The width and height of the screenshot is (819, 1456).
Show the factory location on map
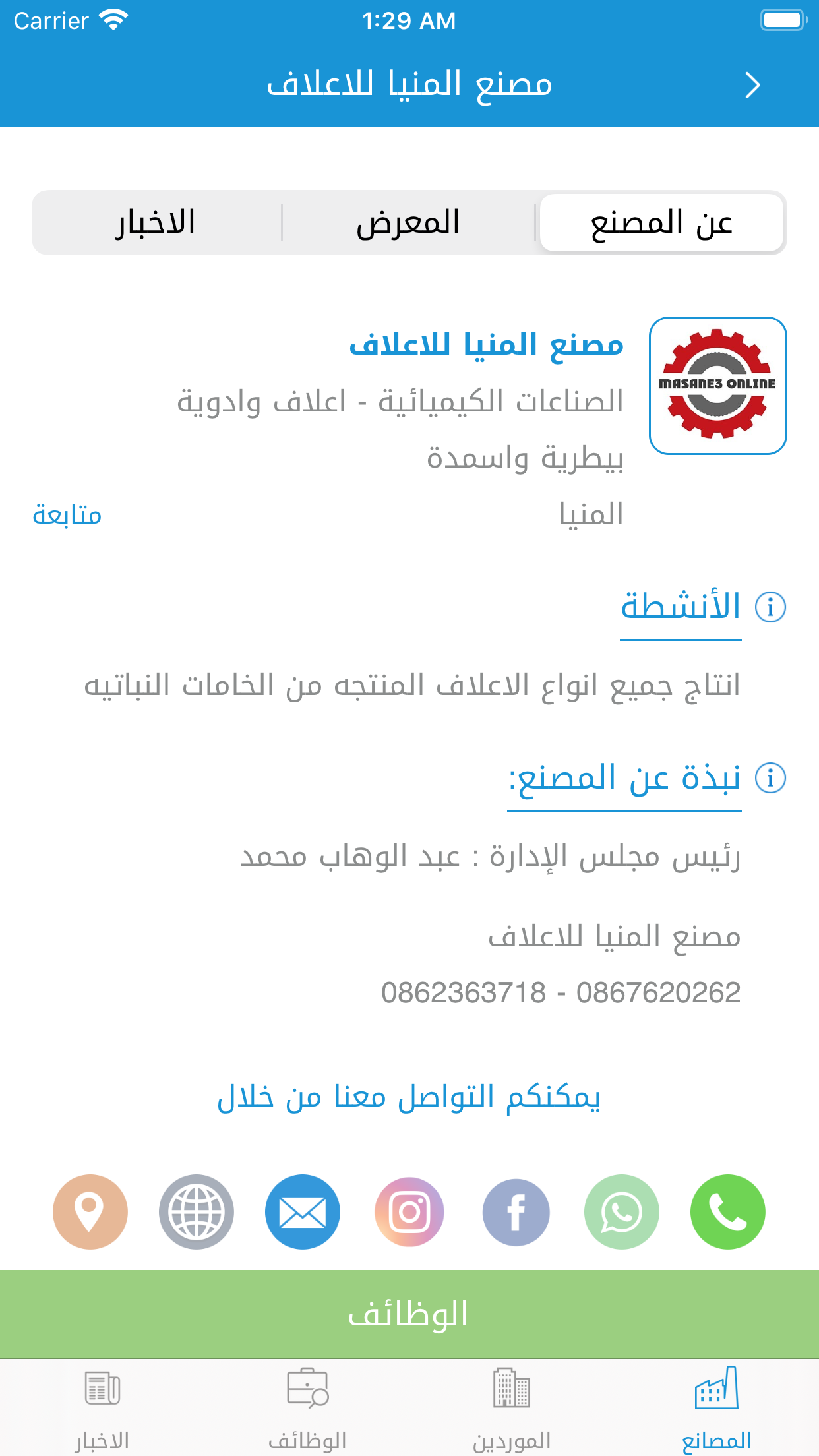(x=90, y=1211)
